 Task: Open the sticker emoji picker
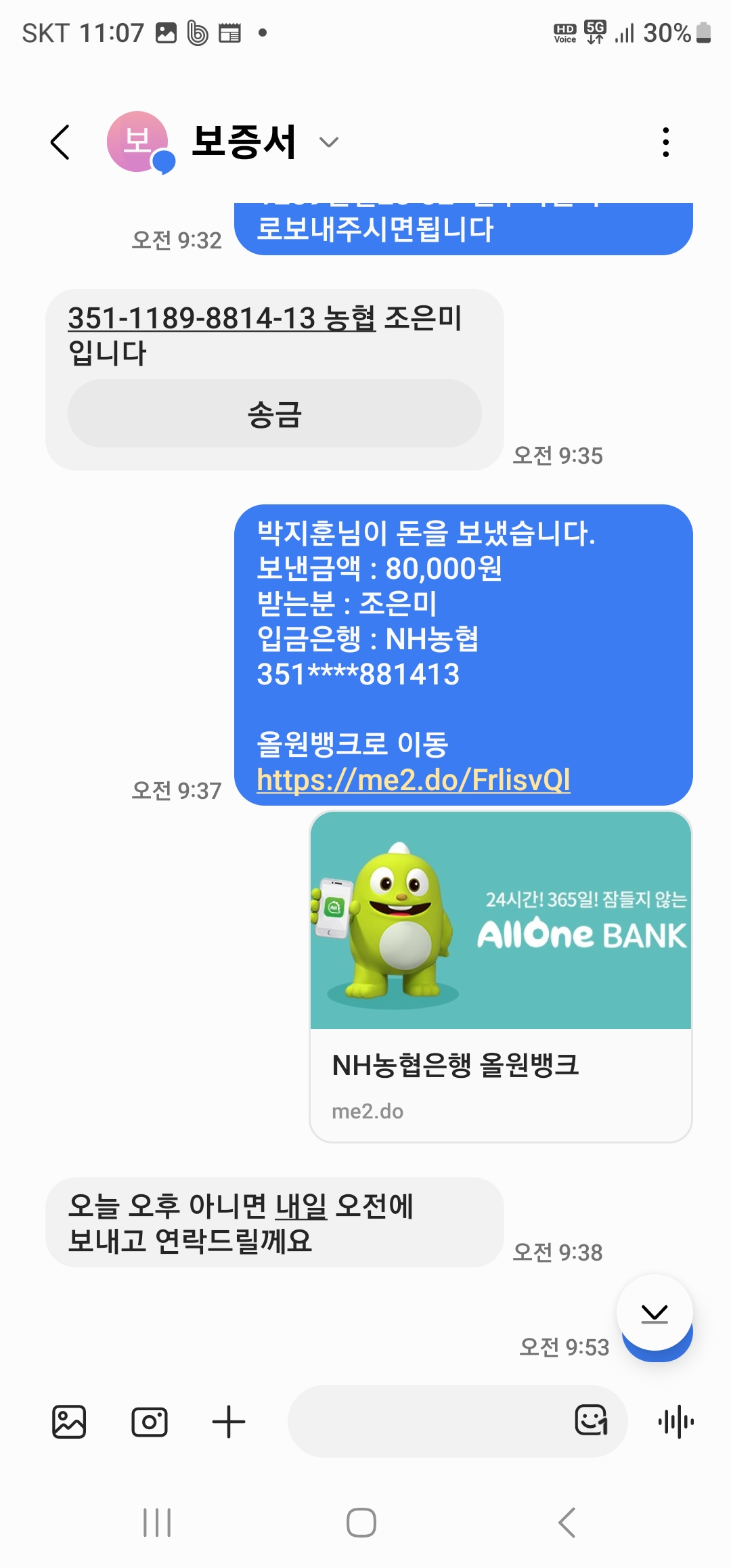[591, 1420]
